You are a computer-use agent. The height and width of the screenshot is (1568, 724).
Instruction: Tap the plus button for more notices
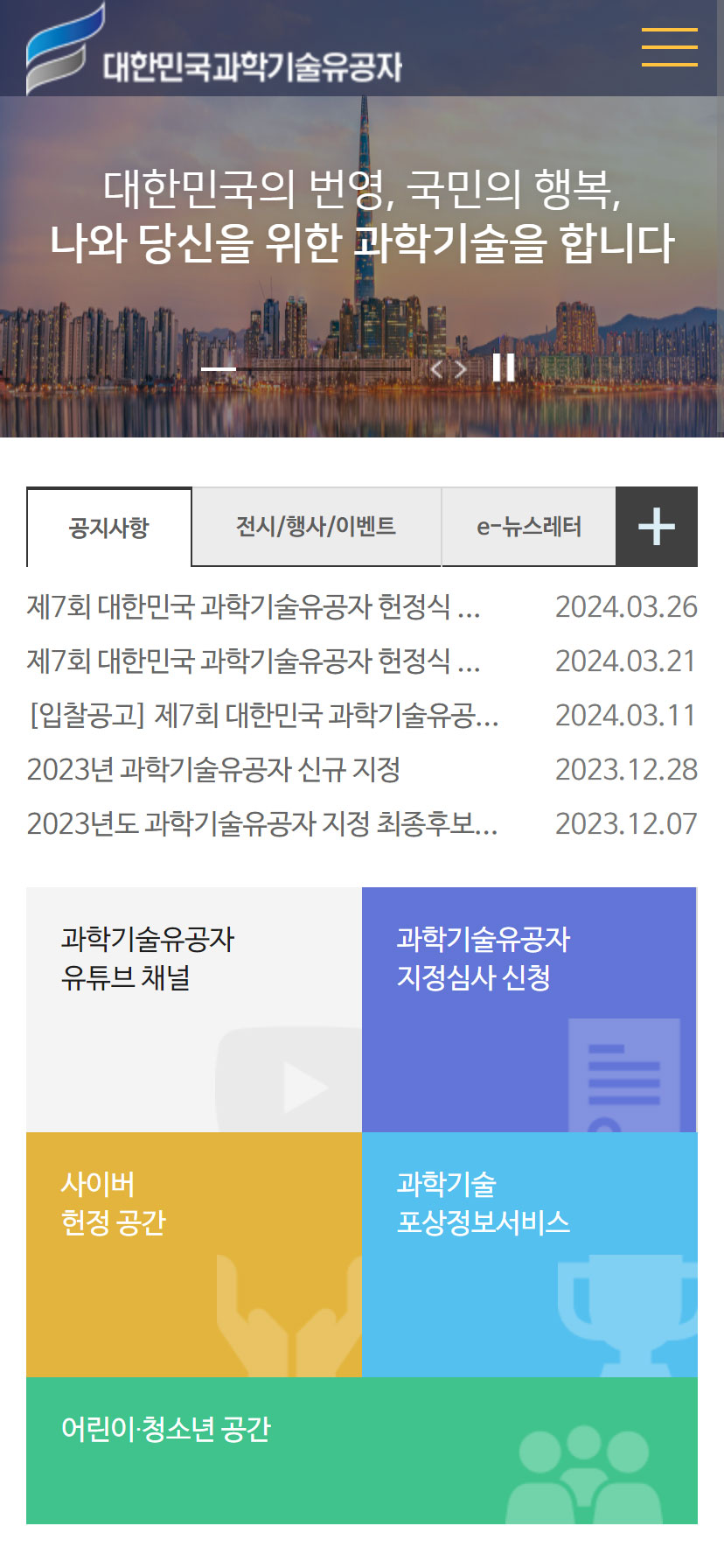656,527
